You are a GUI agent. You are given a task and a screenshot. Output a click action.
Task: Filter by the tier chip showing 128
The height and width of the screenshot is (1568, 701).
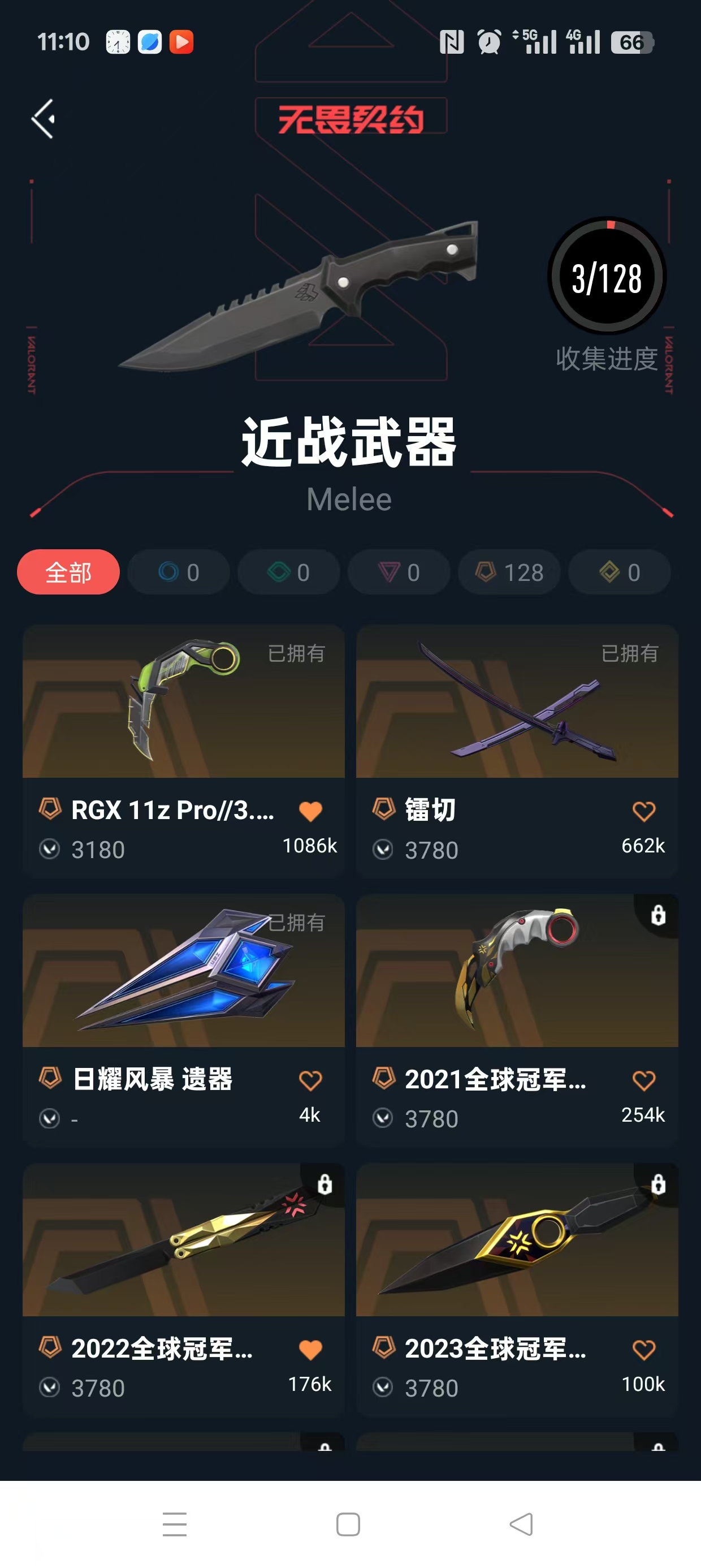click(x=509, y=572)
